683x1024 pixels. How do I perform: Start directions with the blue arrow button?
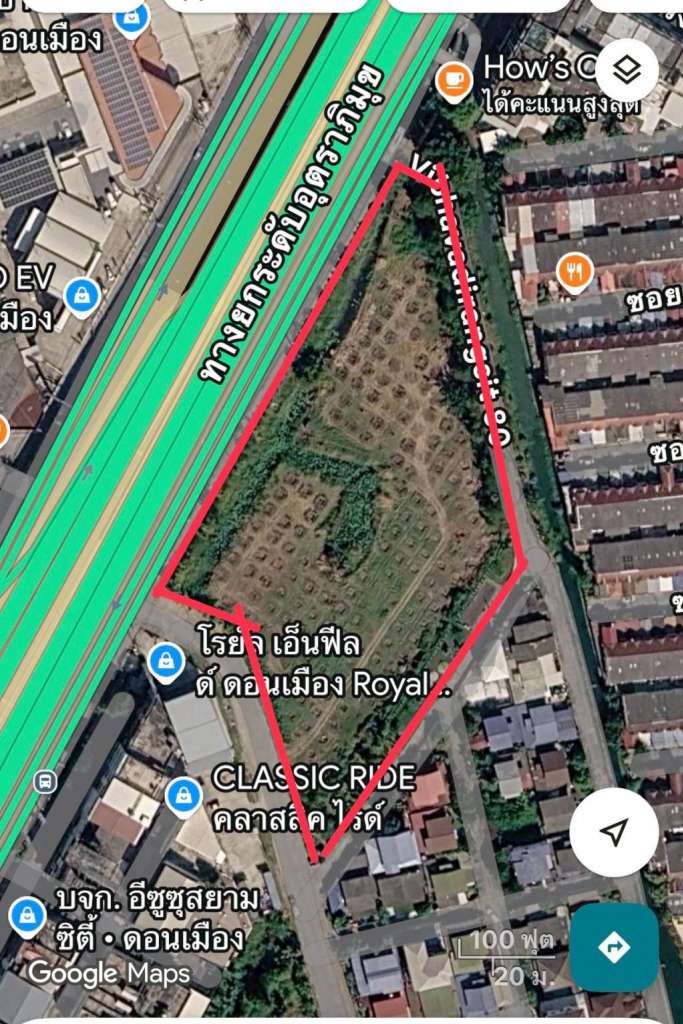(x=614, y=947)
